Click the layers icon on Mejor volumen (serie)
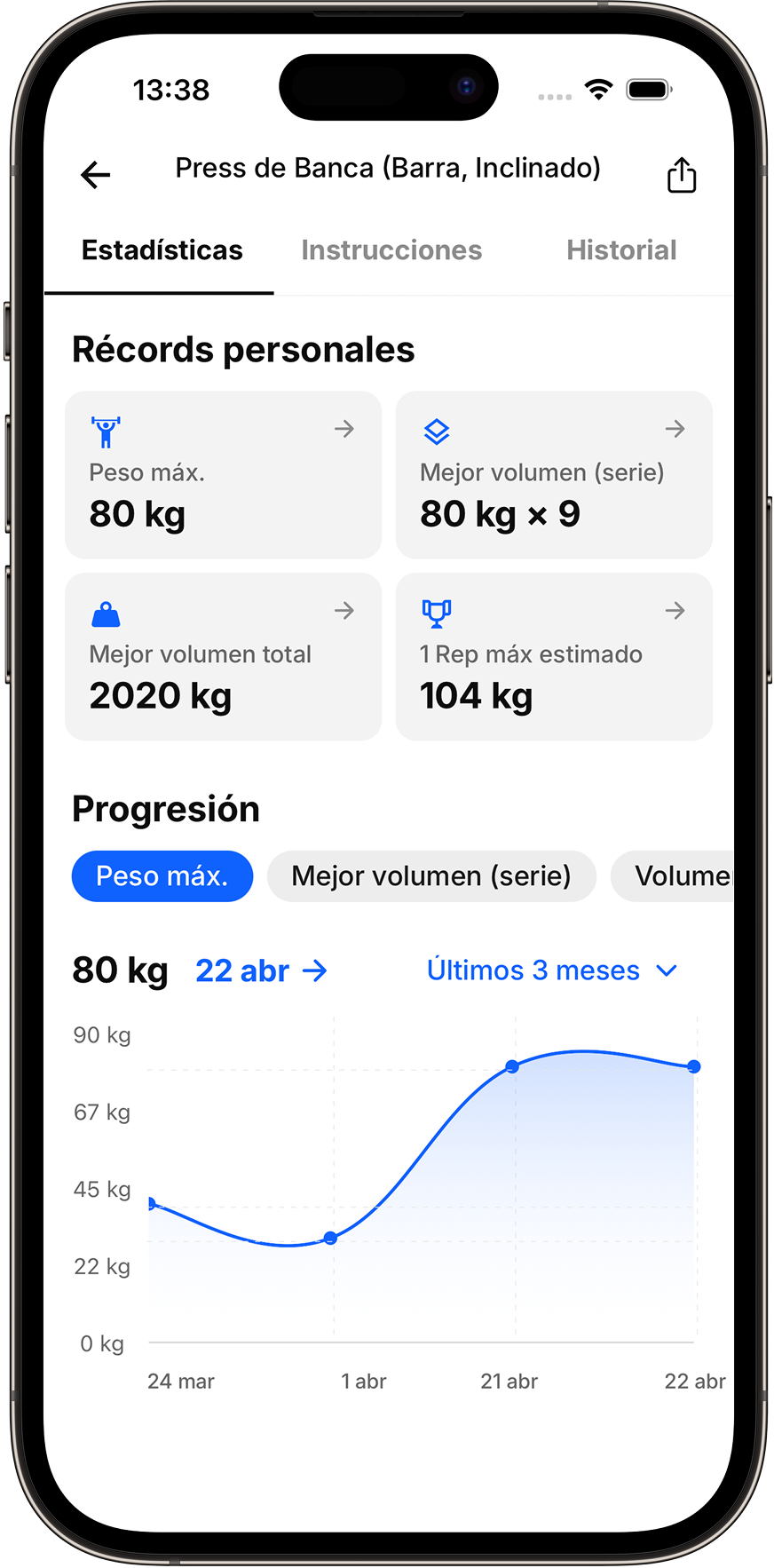Screen dimensions: 774x1568 pos(436,432)
